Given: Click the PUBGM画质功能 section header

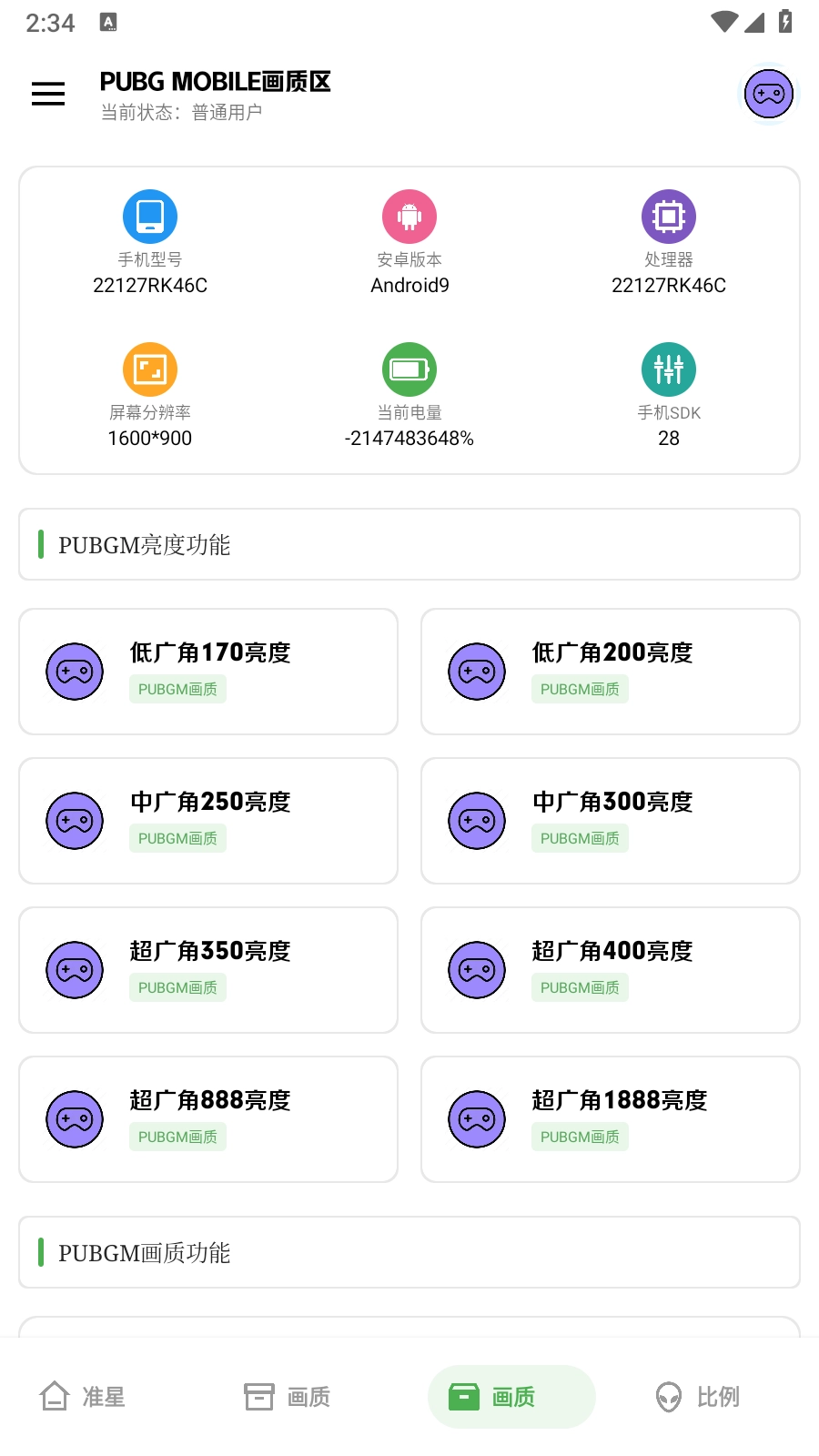Looking at the screenshot, I should 145,1252.
